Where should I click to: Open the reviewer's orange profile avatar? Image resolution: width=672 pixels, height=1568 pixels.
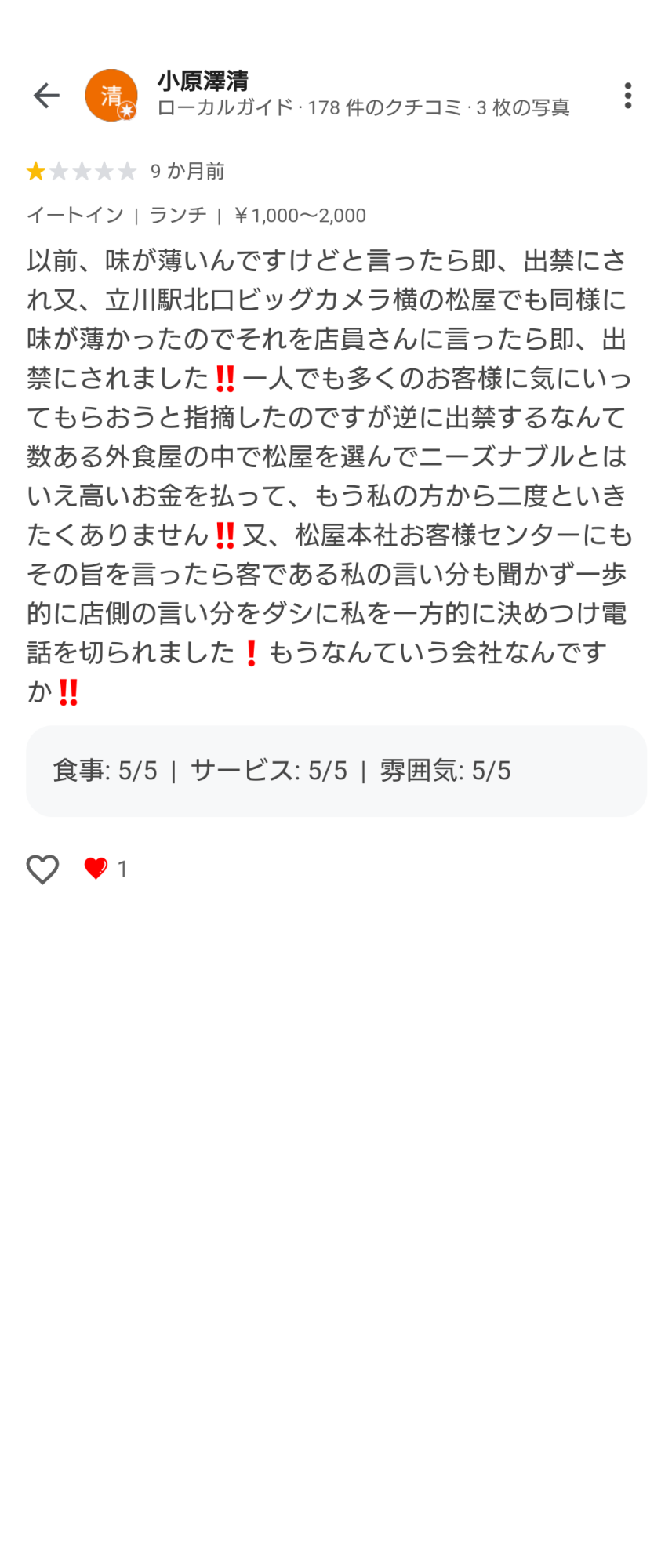click(111, 96)
